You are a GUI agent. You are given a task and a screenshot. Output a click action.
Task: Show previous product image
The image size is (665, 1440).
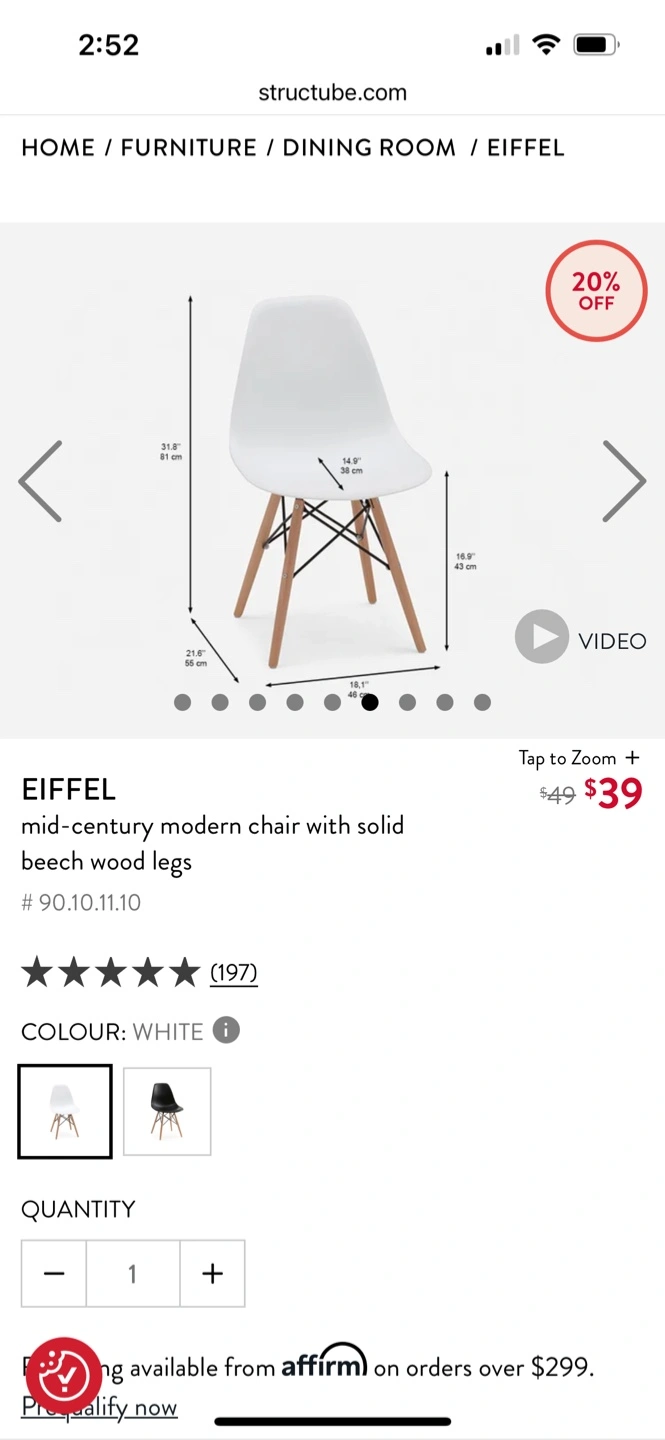(x=41, y=481)
